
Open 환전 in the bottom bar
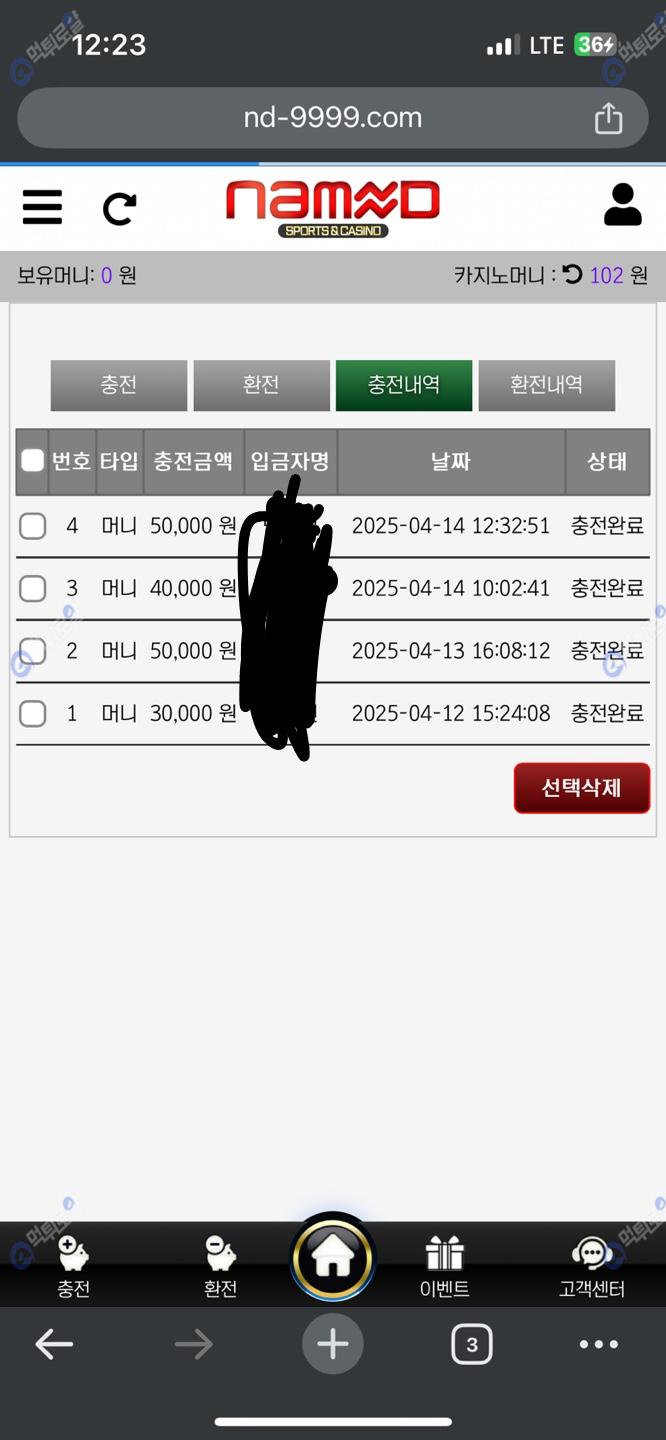click(220, 1266)
